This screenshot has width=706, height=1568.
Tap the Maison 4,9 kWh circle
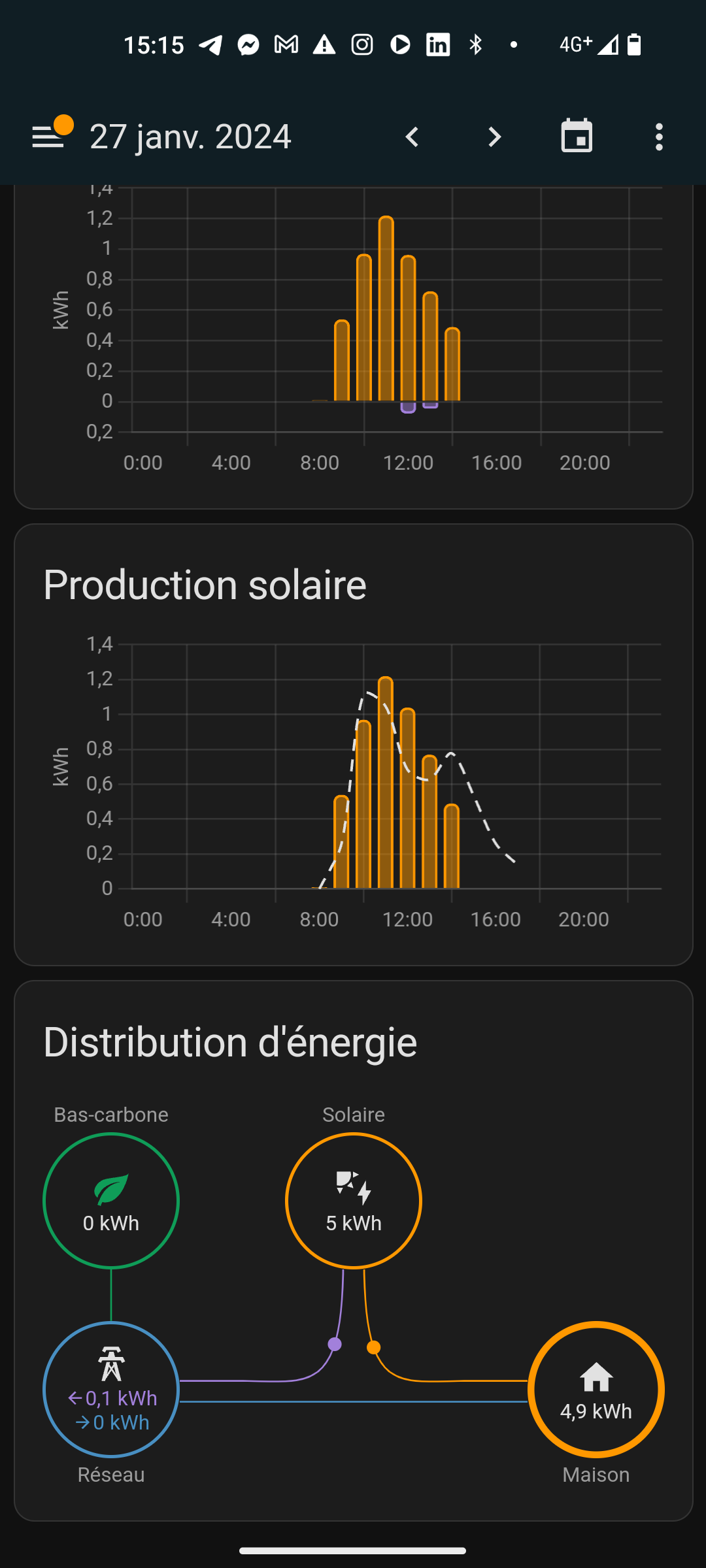(x=596, y=1390)
